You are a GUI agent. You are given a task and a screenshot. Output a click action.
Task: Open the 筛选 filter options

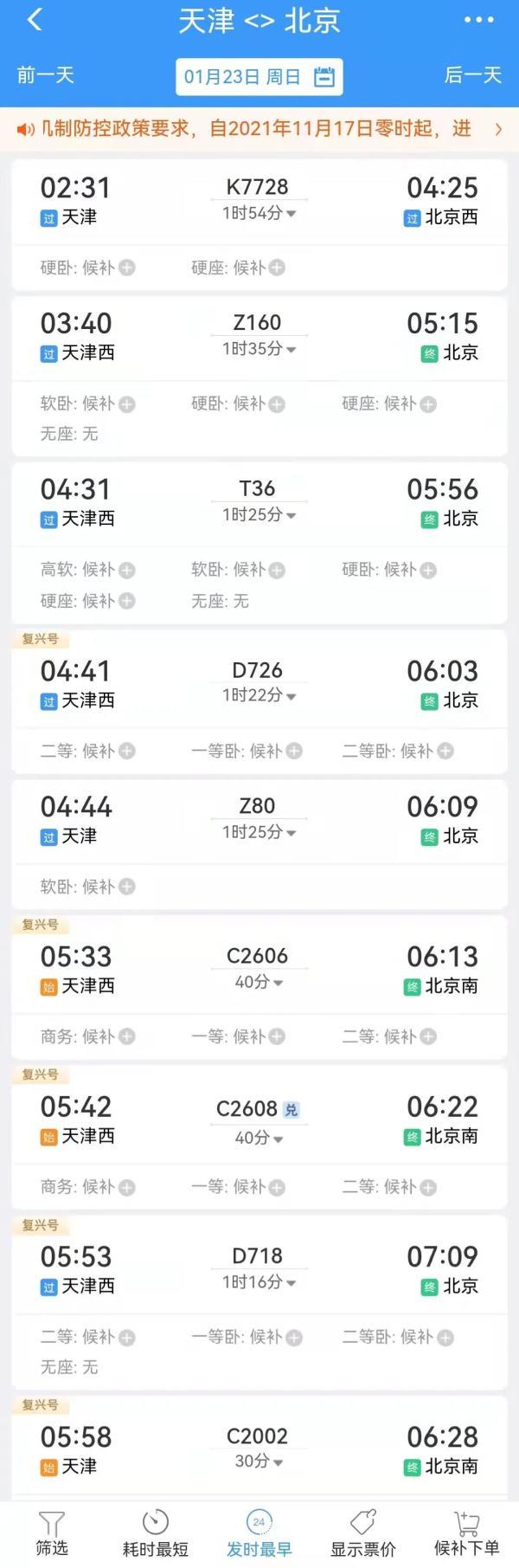pyautogui.click(x=52, y=1534)
